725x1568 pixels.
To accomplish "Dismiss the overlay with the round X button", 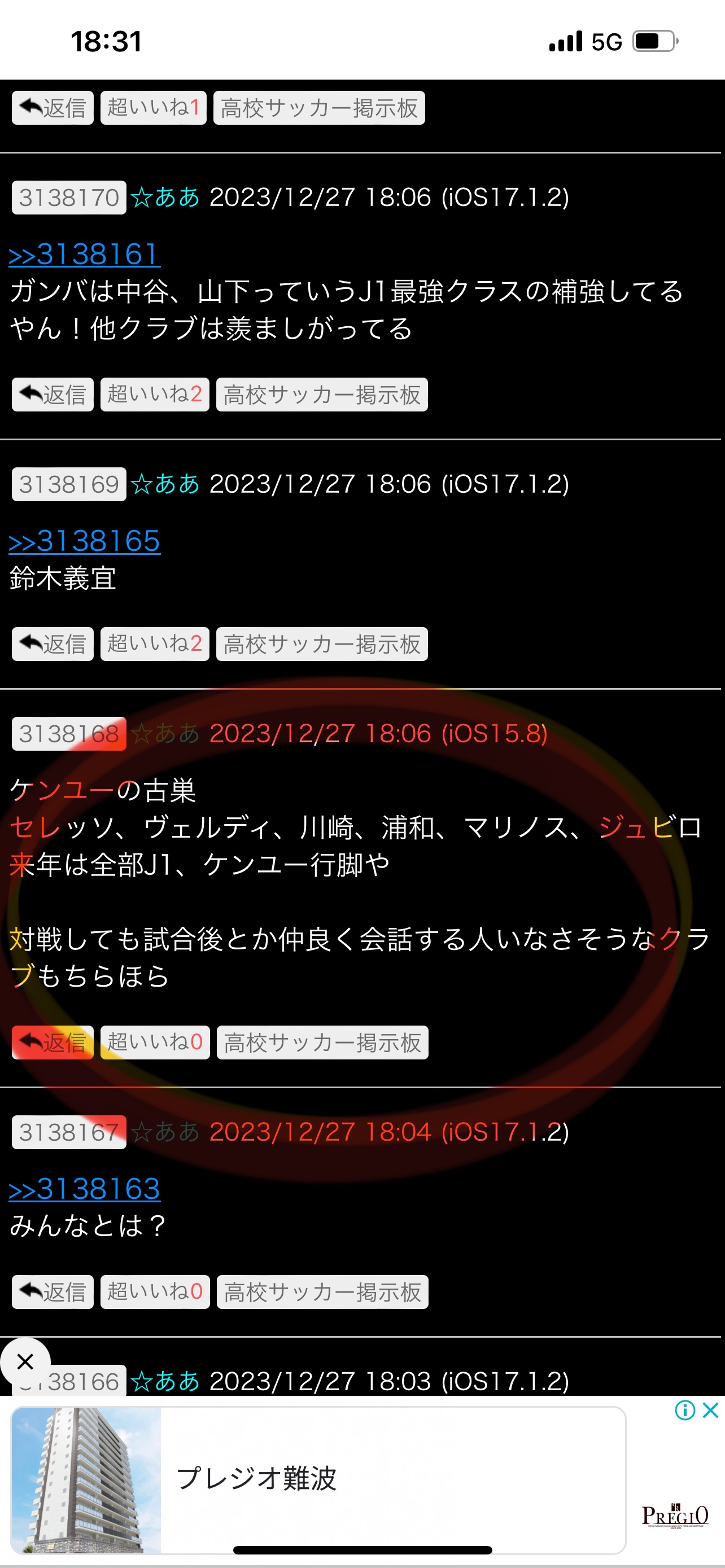I will click(25, 1361).
